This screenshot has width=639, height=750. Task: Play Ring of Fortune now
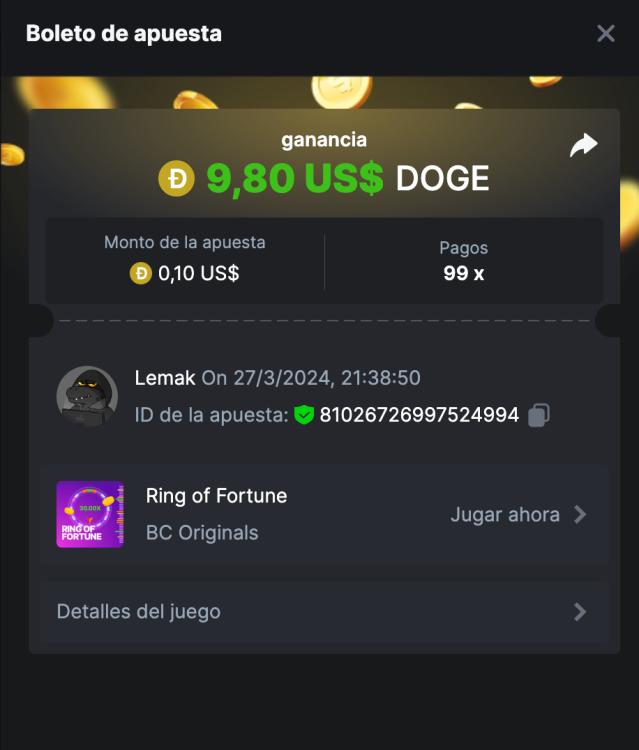point(518,514)
